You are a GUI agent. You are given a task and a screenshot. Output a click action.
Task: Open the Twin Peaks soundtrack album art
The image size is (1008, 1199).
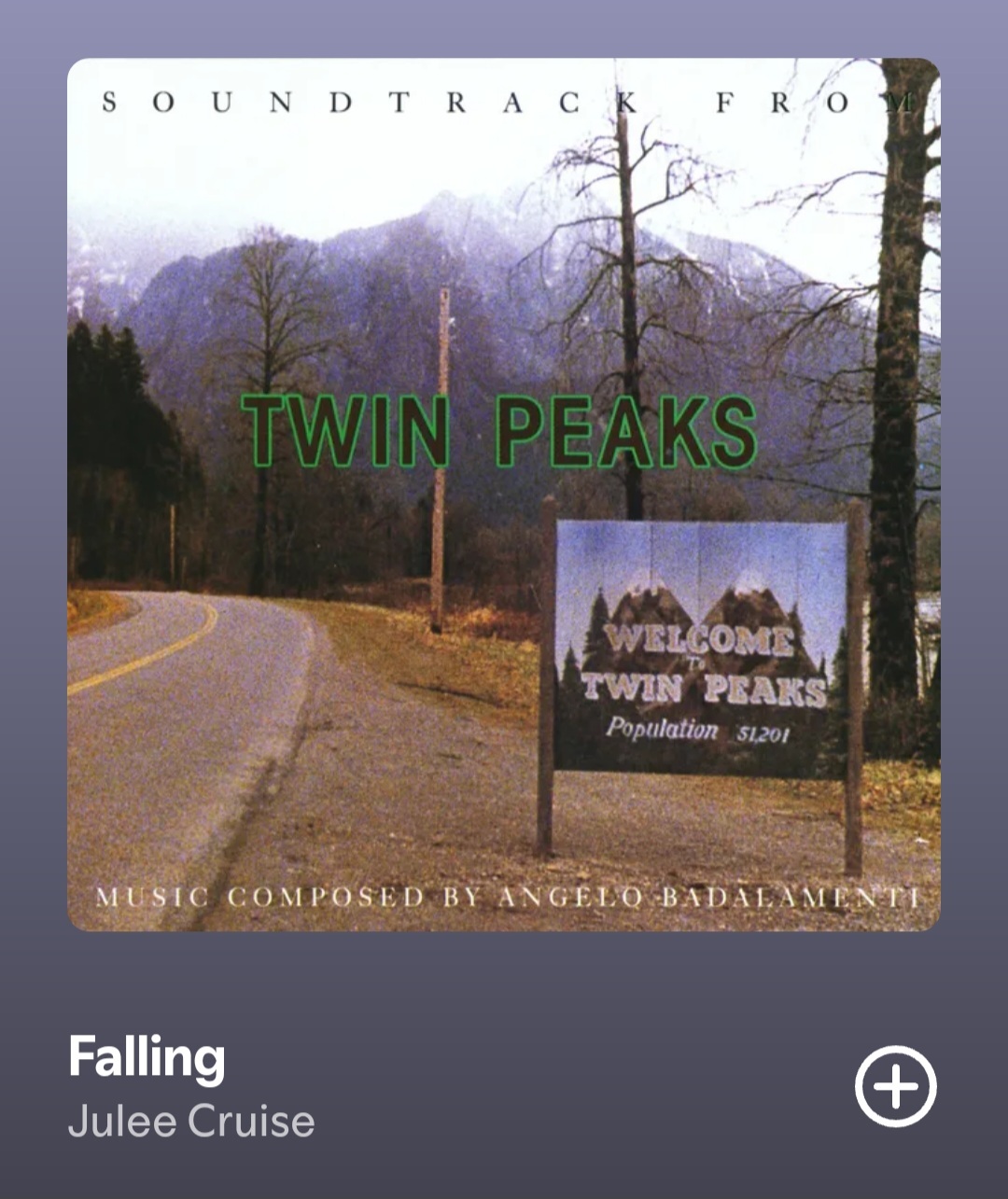pyautogui.click(x=503, y=495)
